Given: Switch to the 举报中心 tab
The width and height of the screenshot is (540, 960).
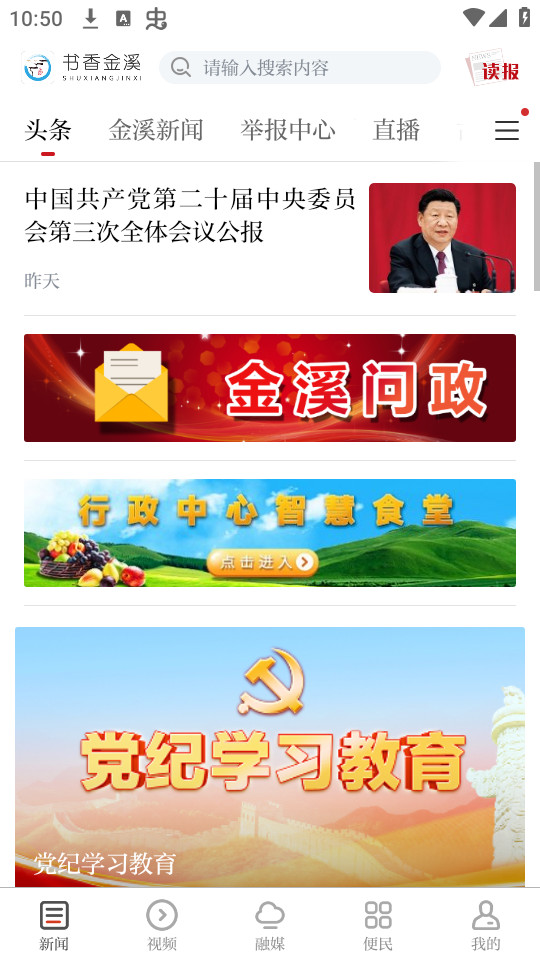Looking at the screenshot, I should point(288,130).
